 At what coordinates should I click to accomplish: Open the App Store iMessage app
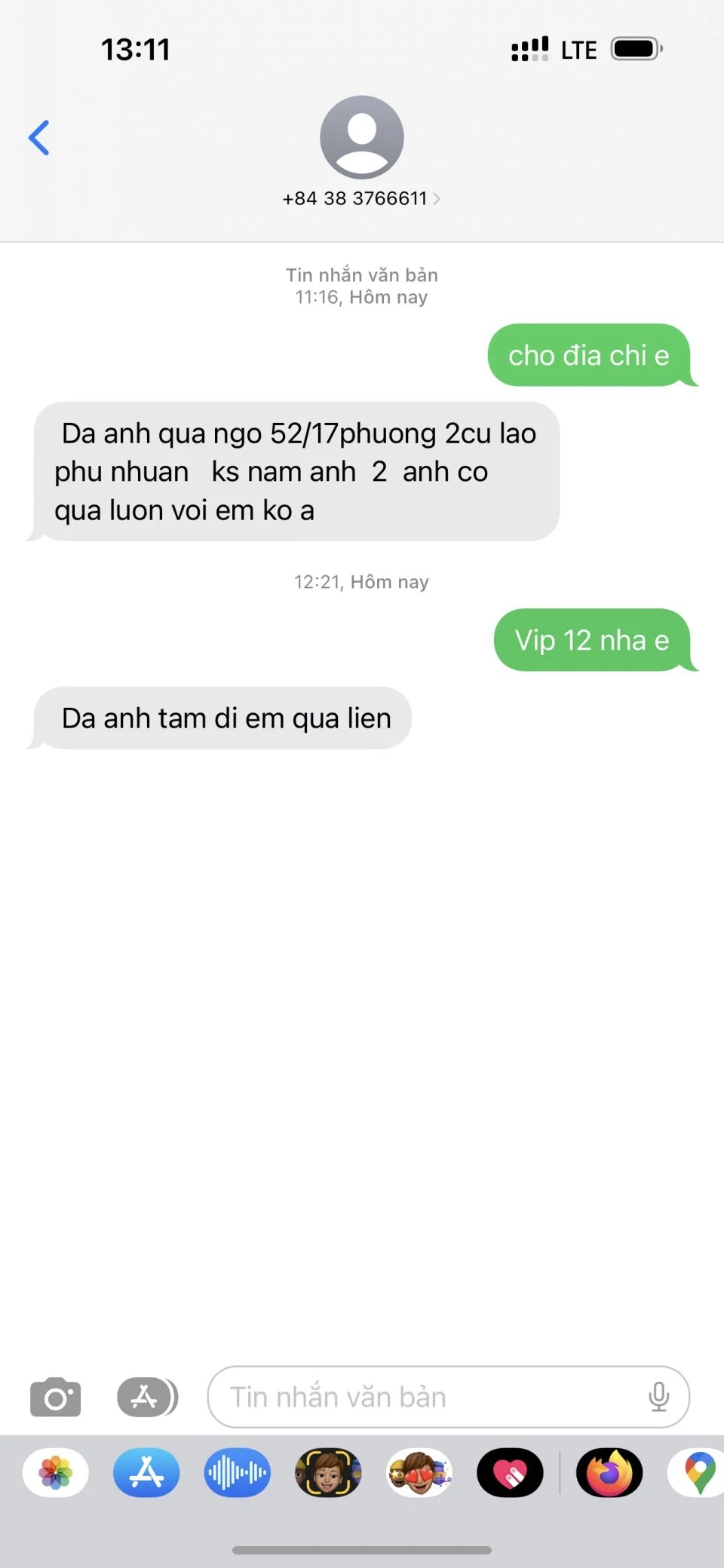(x=146, y=1472)
